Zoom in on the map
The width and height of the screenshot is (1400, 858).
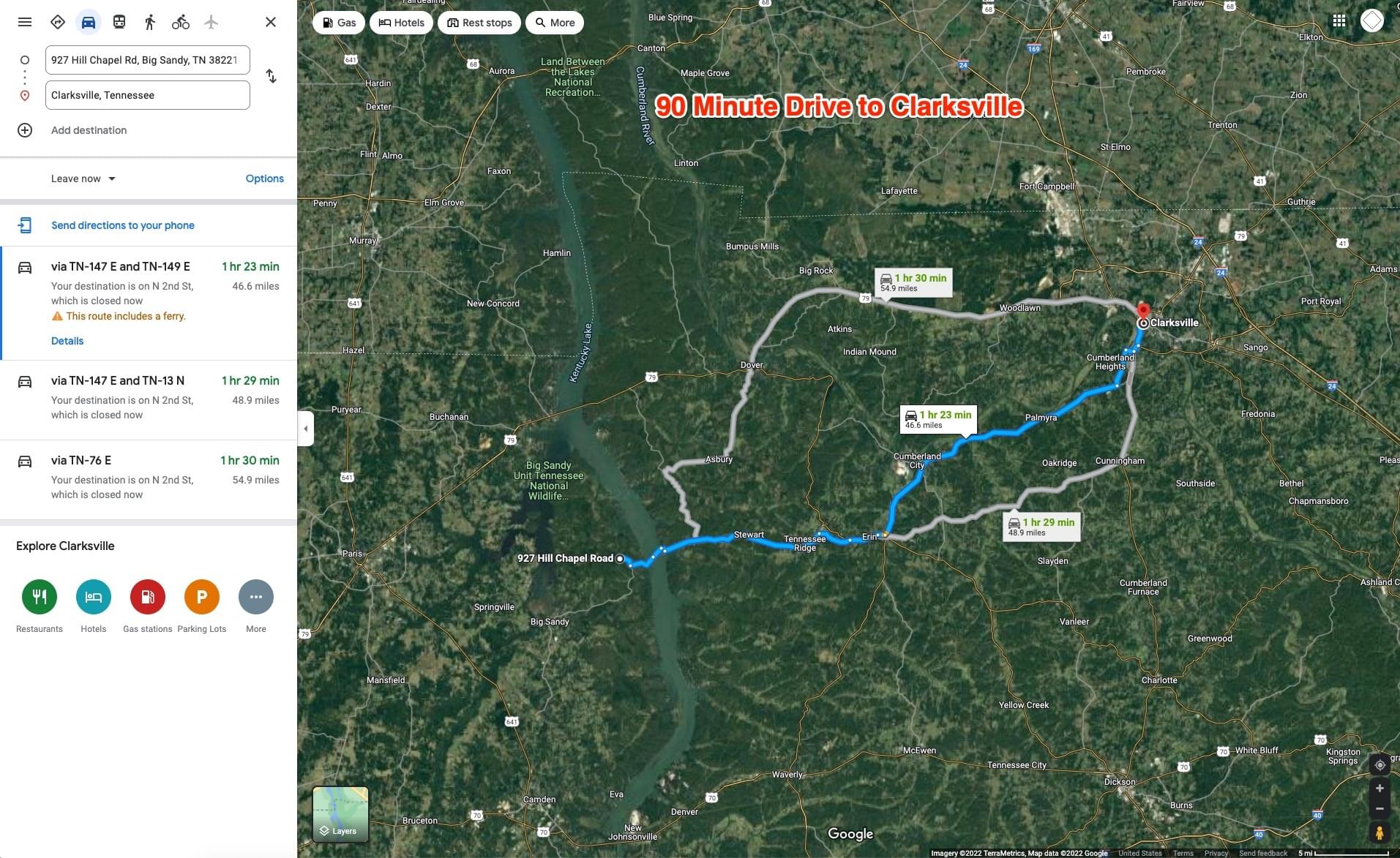pyautogui.click(x=1380, y=789)
